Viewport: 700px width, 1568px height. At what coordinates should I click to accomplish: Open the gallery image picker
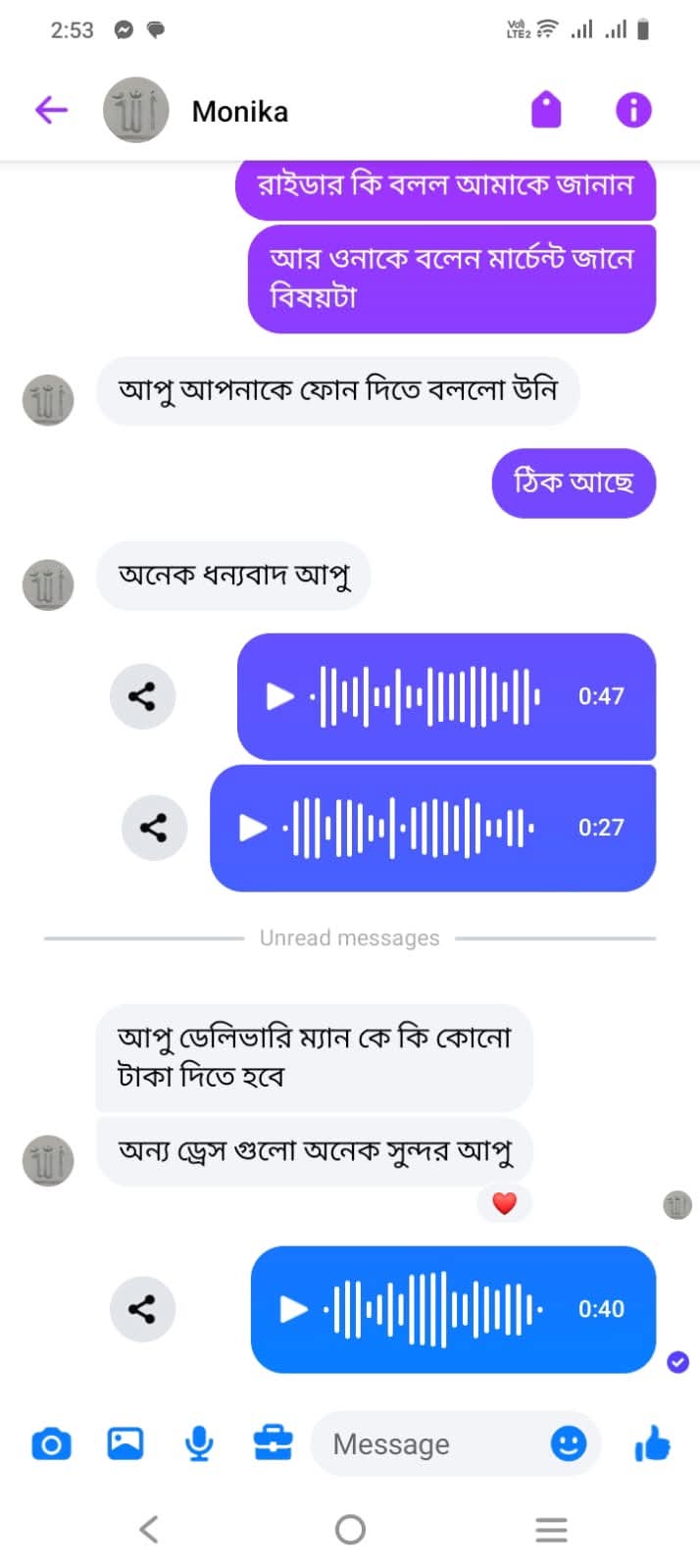click(x=125, y=1443)
